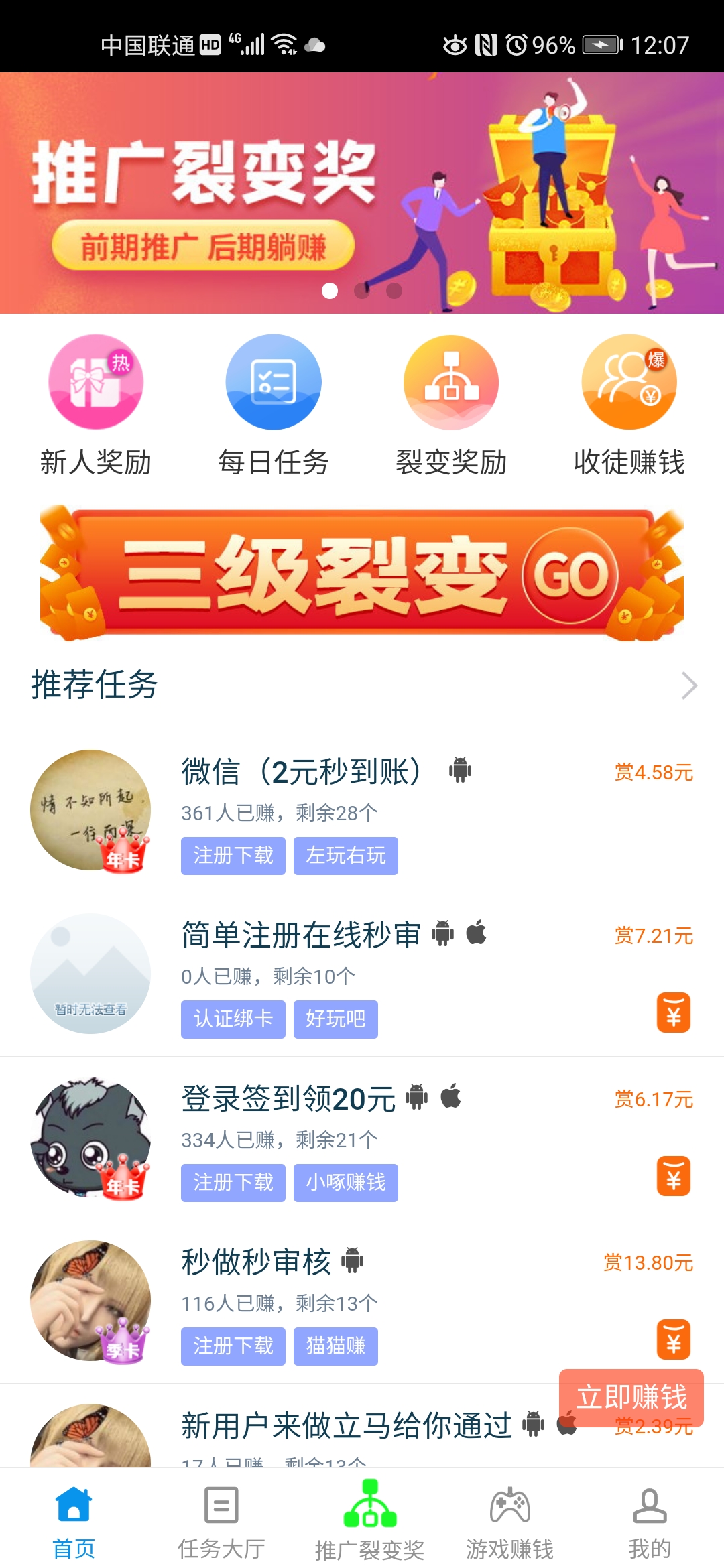Tap the 三级裂变 GO banner
The width and height of the screenshot is (724, 1568).
coord(362,574)
